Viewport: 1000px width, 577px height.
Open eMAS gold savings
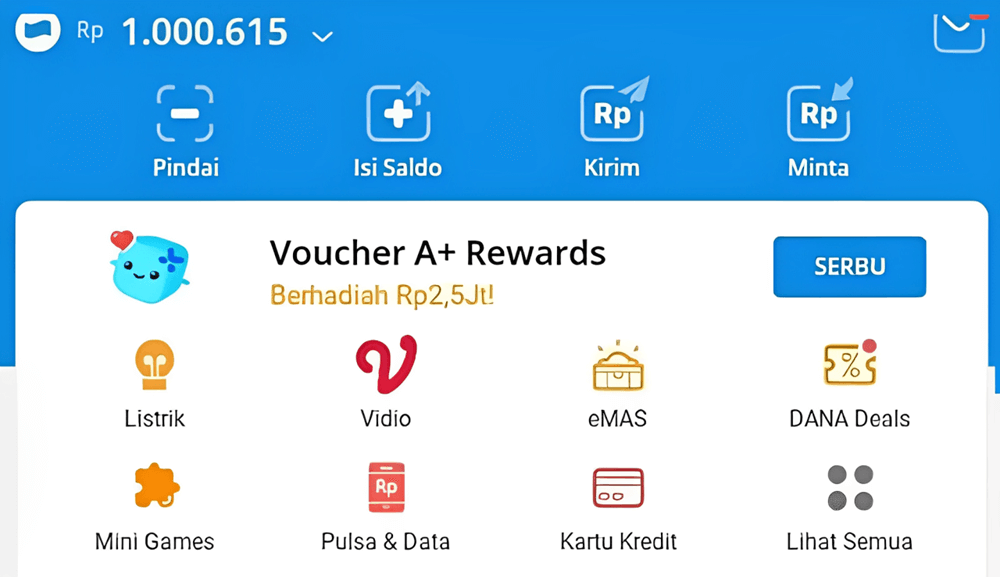(617, 384)
